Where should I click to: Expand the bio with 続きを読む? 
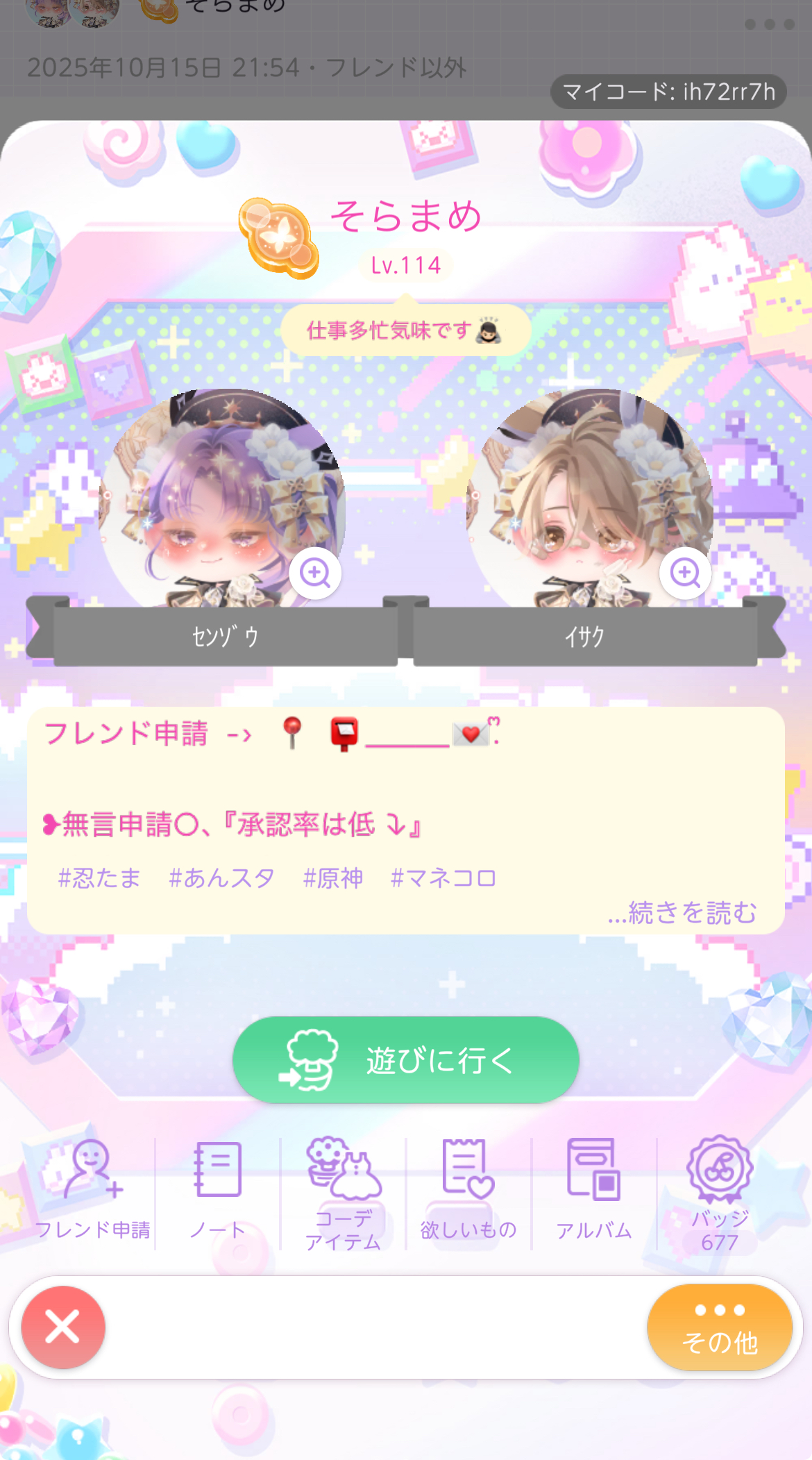coord(682,912)
